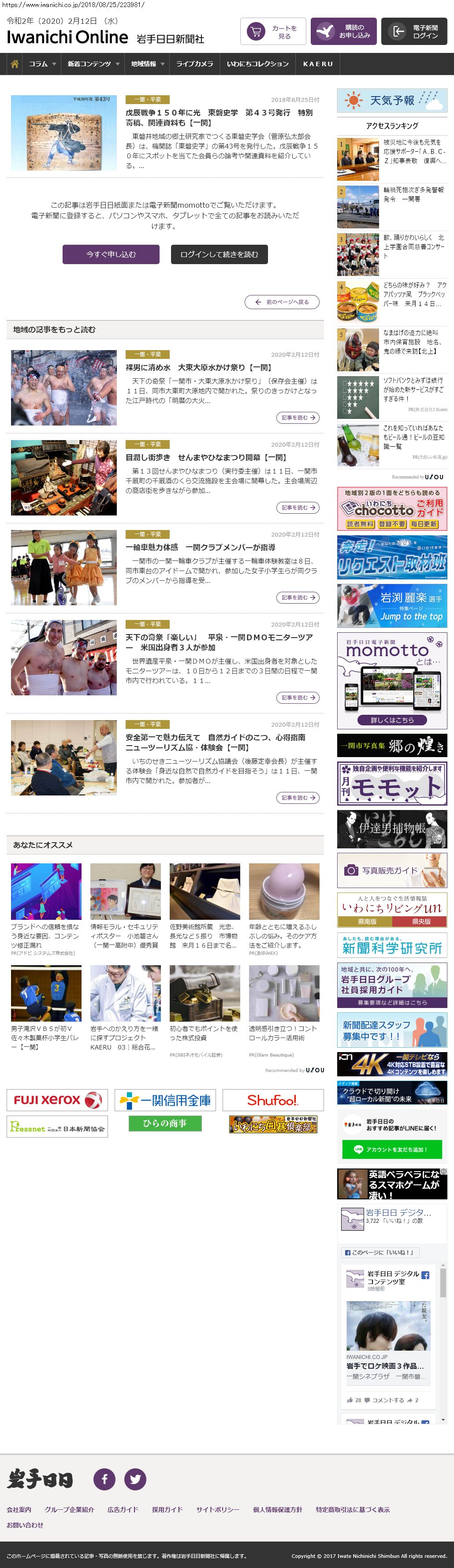Read the 裸男に清め水 article
Screen dimensions: 454x1568
coord(198,368)
